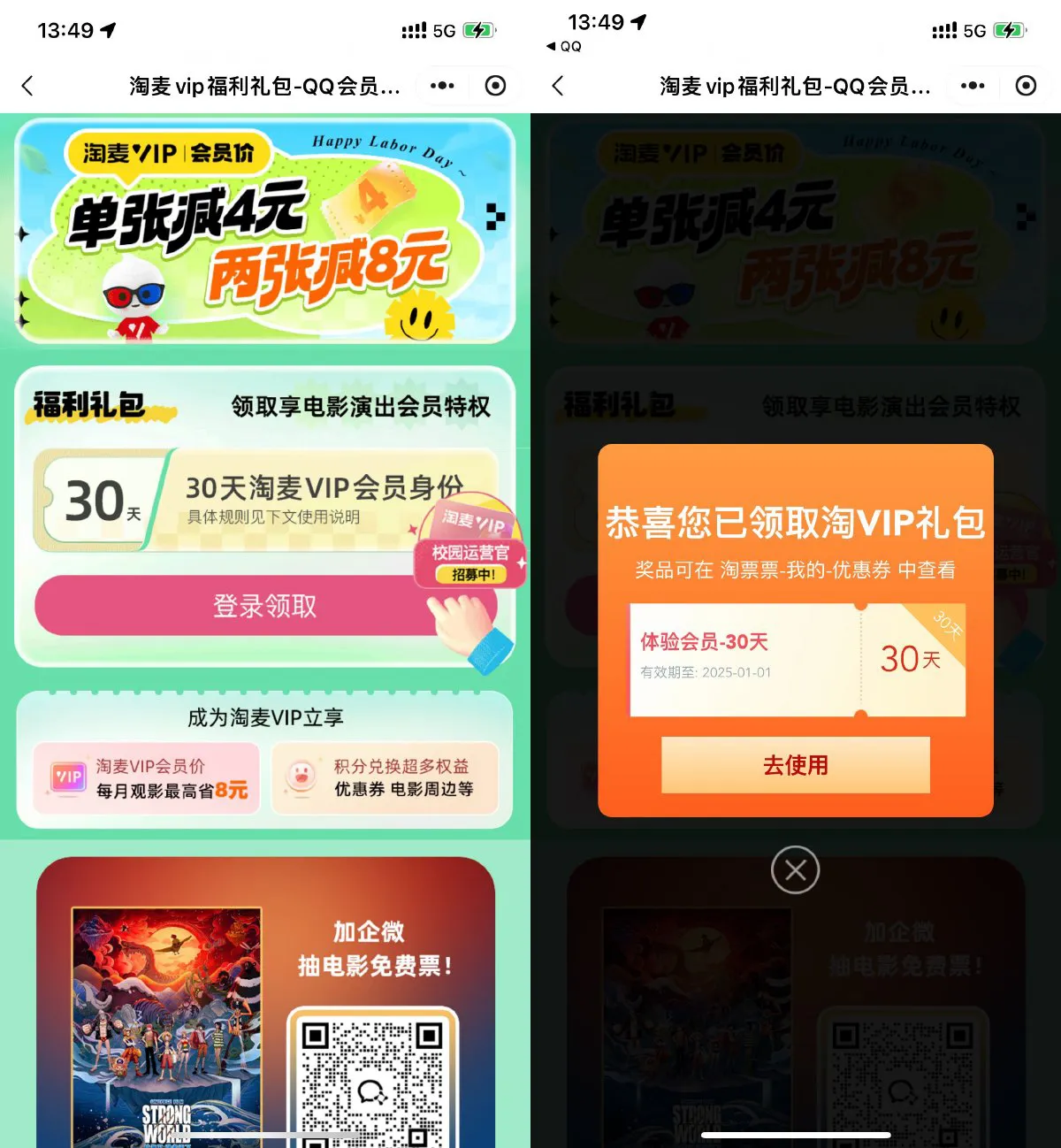This screenshot has height=1148, width=1061.
Task: Tap the 单张减4元 Labor Day promo banner
Action: pyautogui.click(x=263, y=230)
